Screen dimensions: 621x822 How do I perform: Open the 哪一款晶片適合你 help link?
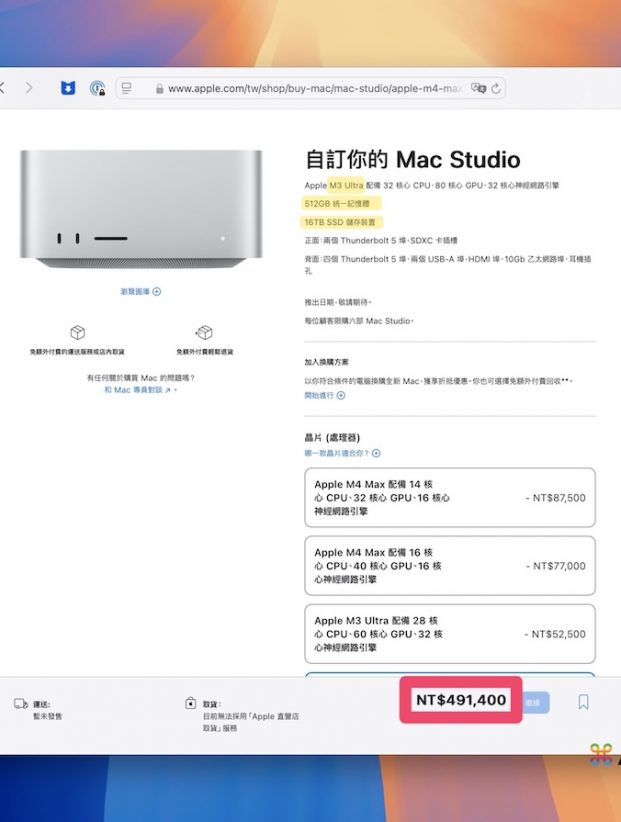click(x=342, y=453)
